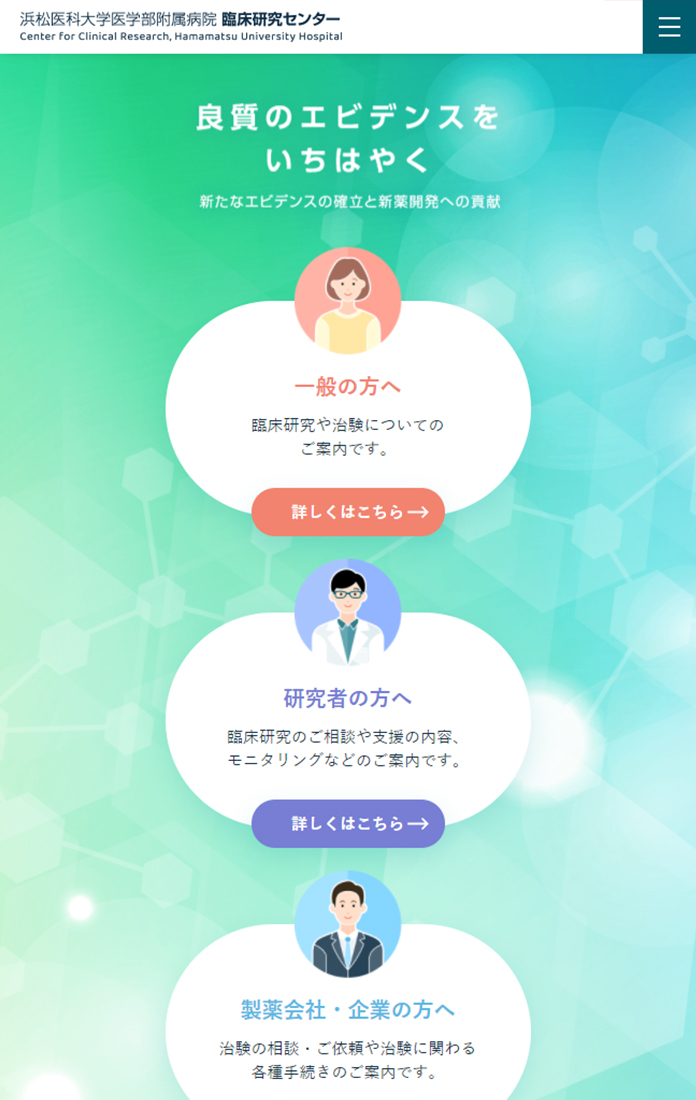The width and height of the screenshot is (696, 1100).
Task: Open the 製薬会社・企業の方へ card
Action: [x=348, y=1010]
